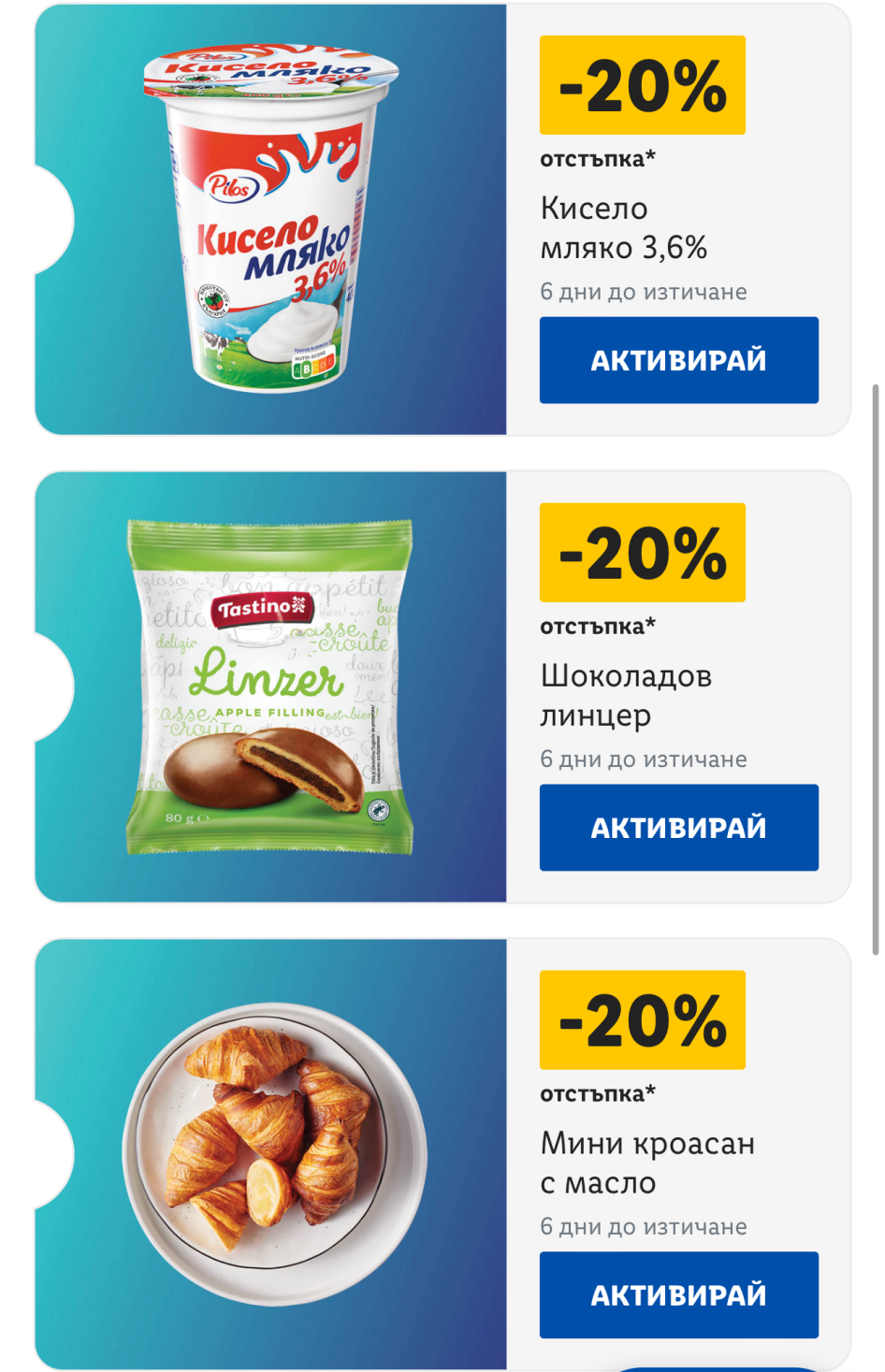Activate the Кисело мляко 3,6% coupon
This screenshot has height=1372, width=885.
[678, 360]
